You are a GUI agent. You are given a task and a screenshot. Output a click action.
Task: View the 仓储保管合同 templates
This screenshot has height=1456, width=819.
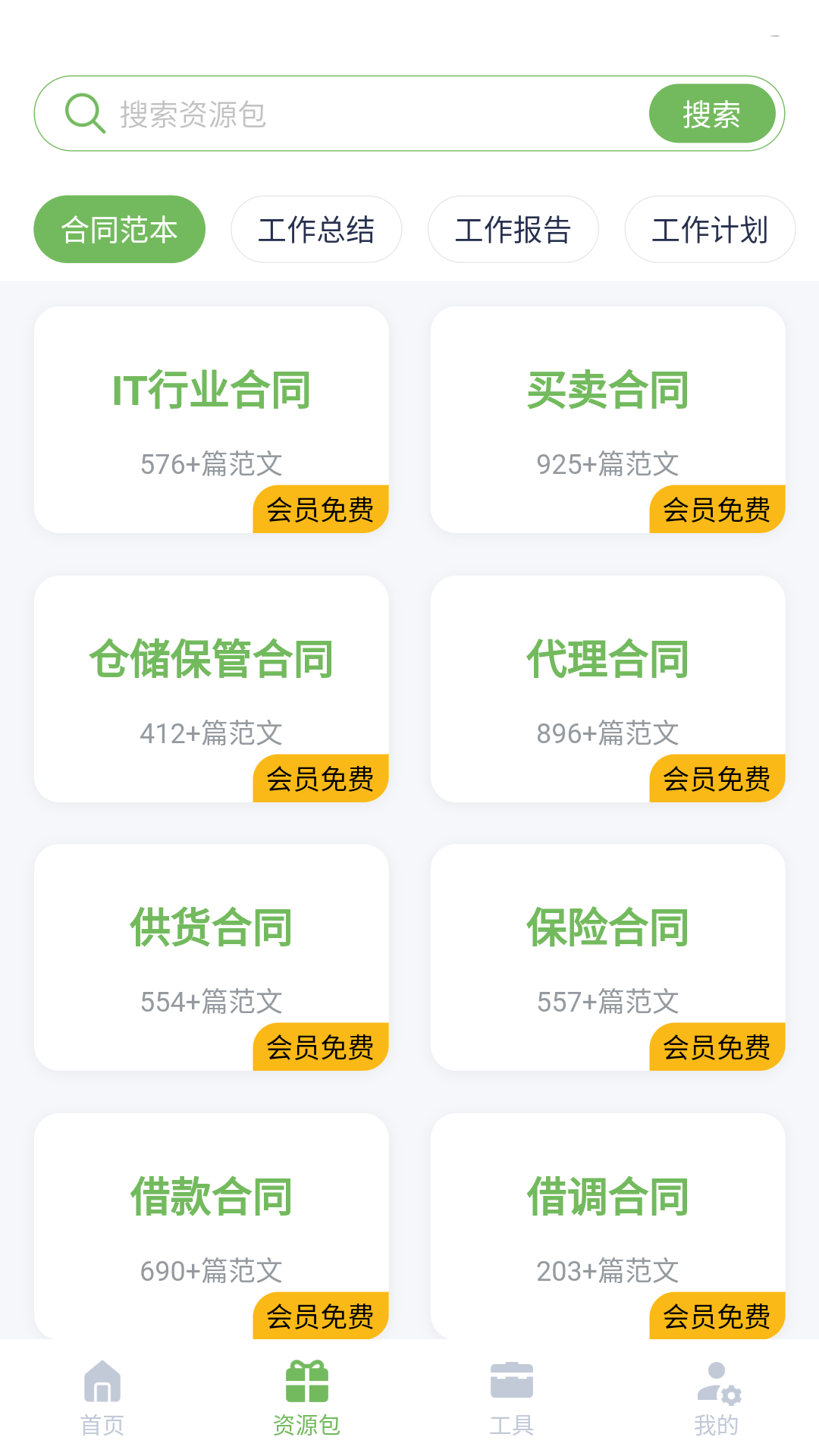click(x=212, y=688)
